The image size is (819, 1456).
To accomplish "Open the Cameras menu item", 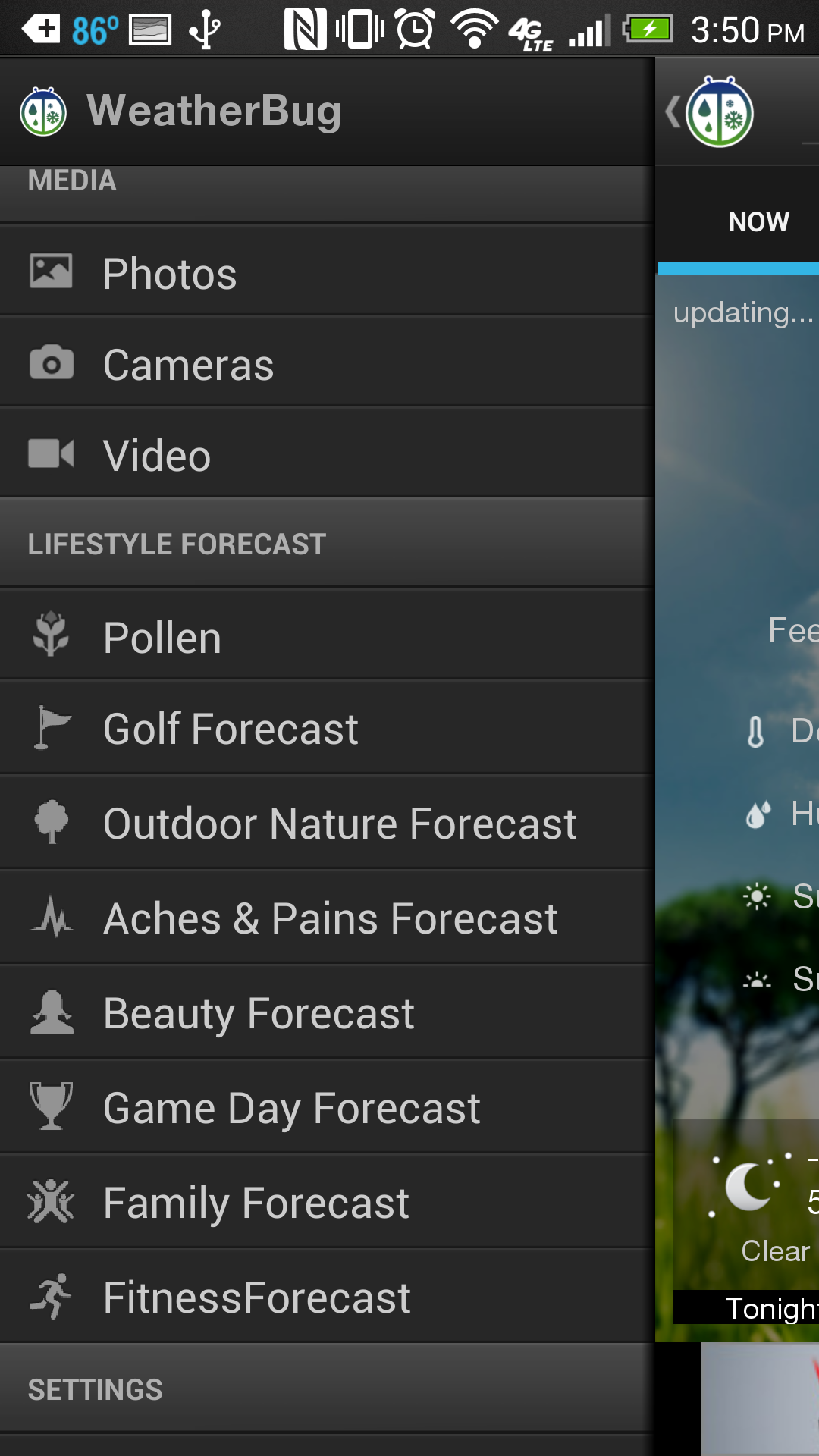I will (327, 363).
